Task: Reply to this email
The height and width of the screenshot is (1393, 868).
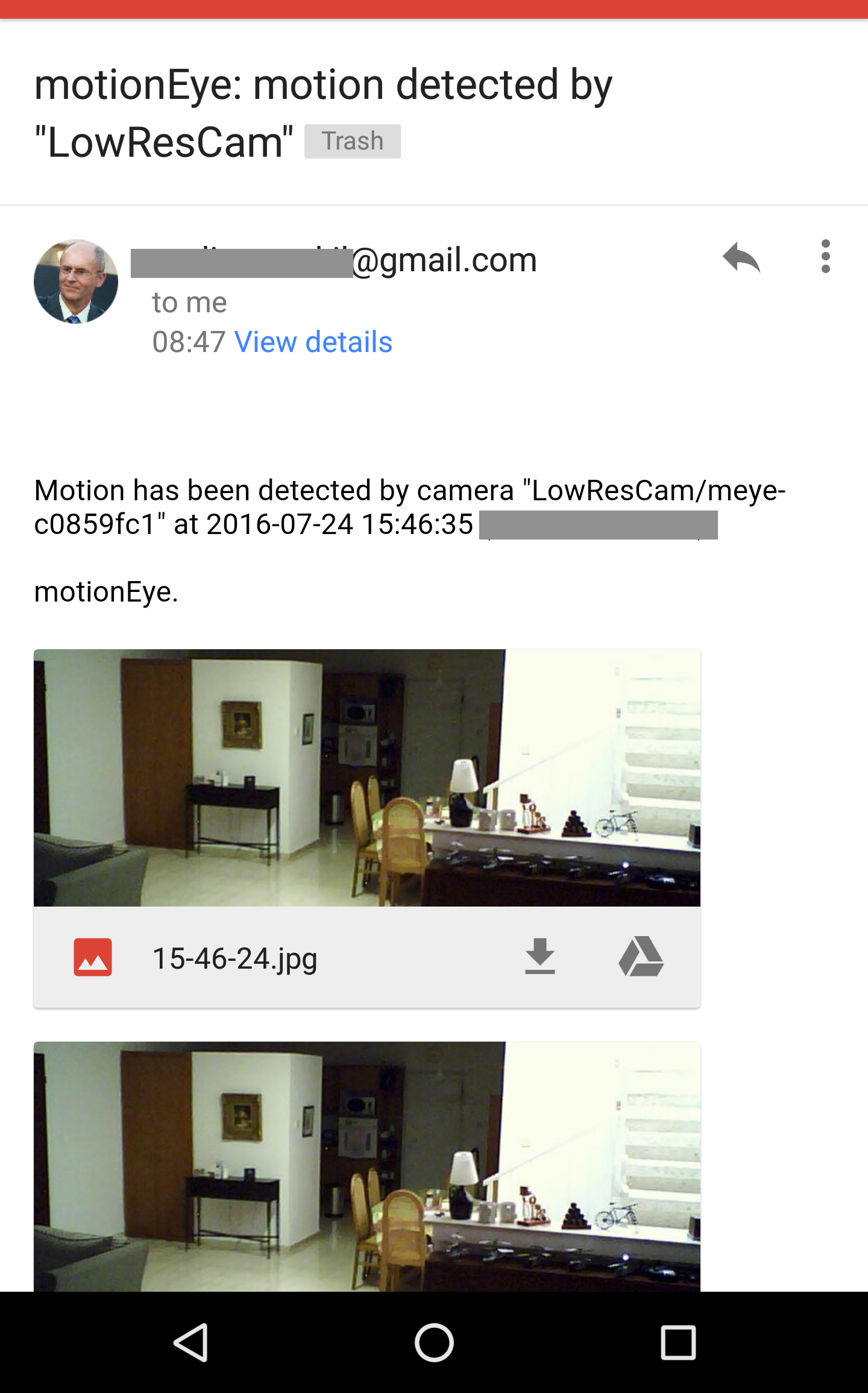Action: [741, 257]
